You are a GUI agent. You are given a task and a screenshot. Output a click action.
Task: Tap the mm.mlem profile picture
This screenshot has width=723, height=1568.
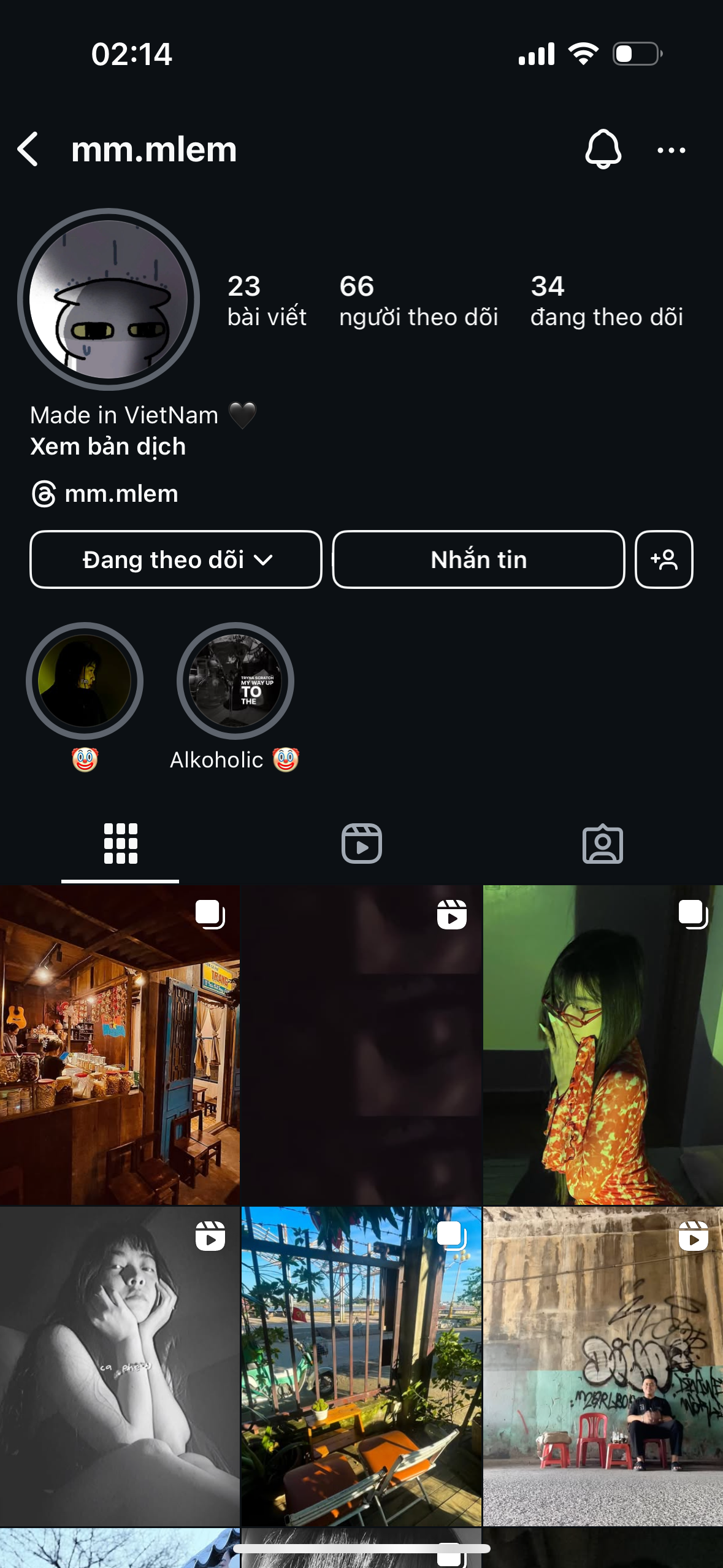click(109, 299)
